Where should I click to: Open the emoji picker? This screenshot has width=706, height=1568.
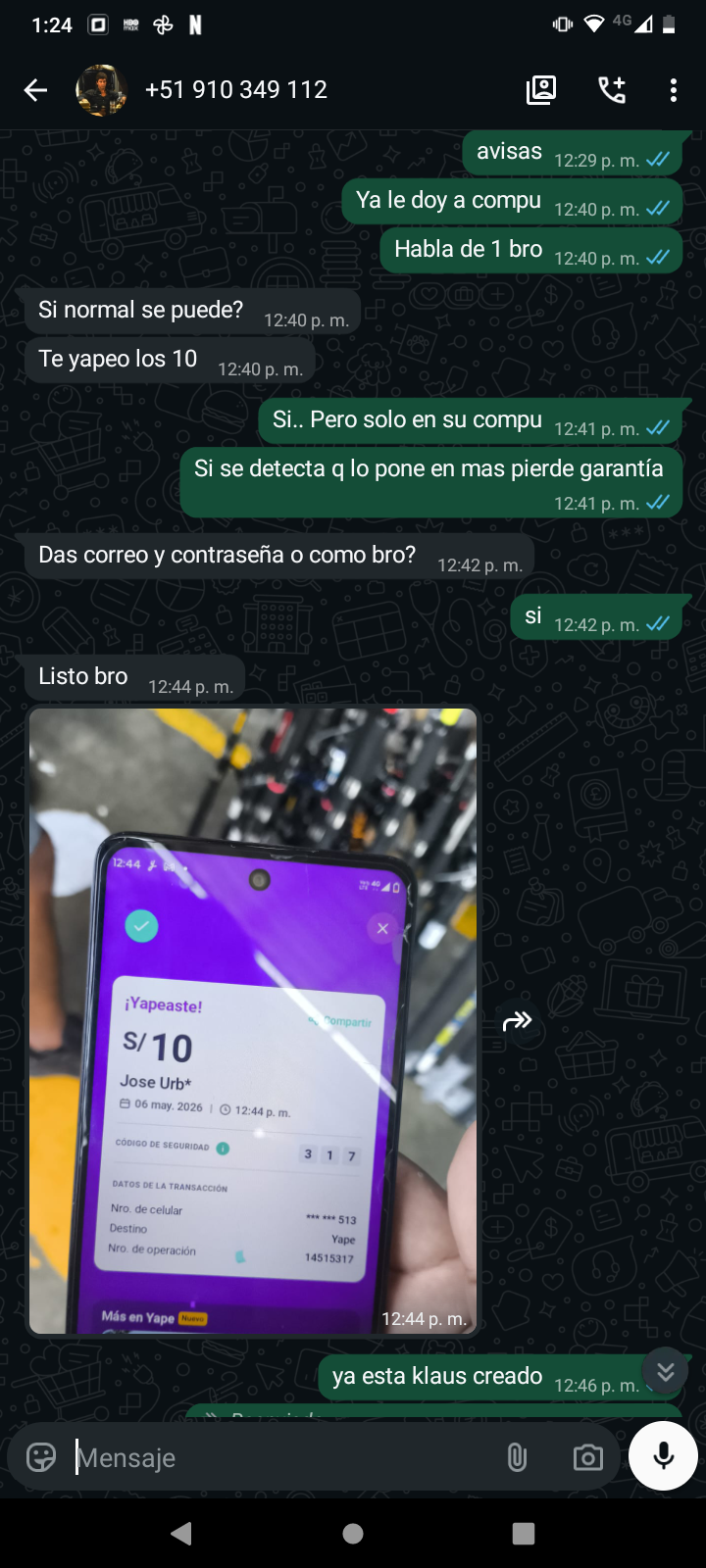41,1457
